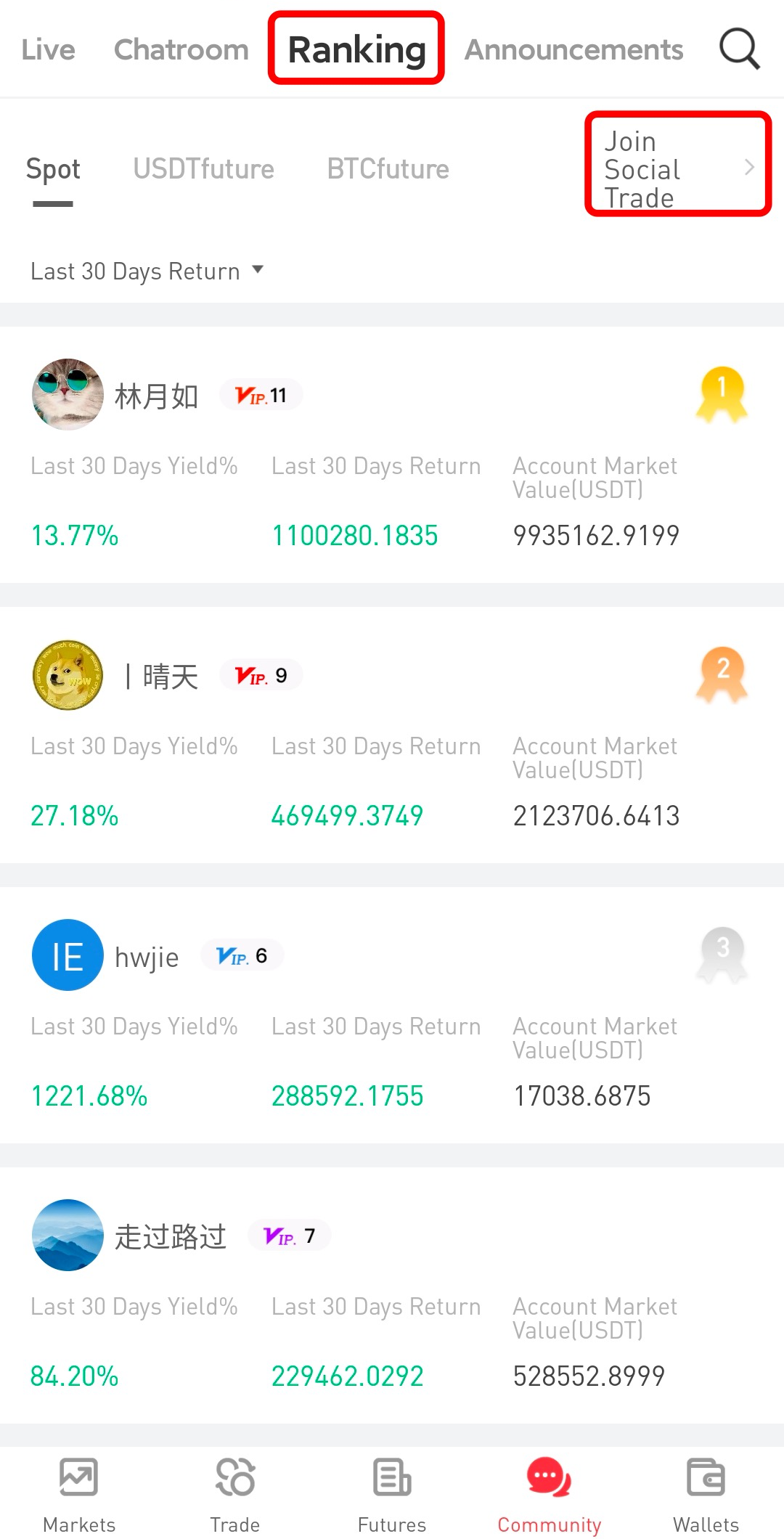Select the Ranking tab

click(x=356, y=49)
